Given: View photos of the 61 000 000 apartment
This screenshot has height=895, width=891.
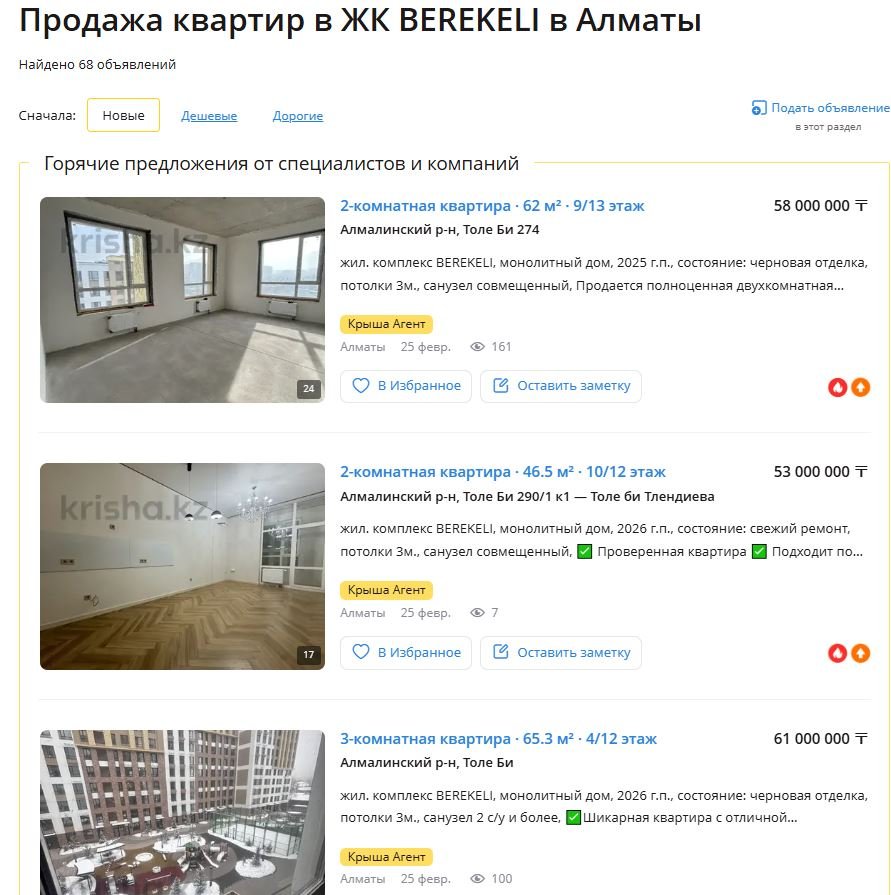Looking at the screenshot, I should click(182, 812).
